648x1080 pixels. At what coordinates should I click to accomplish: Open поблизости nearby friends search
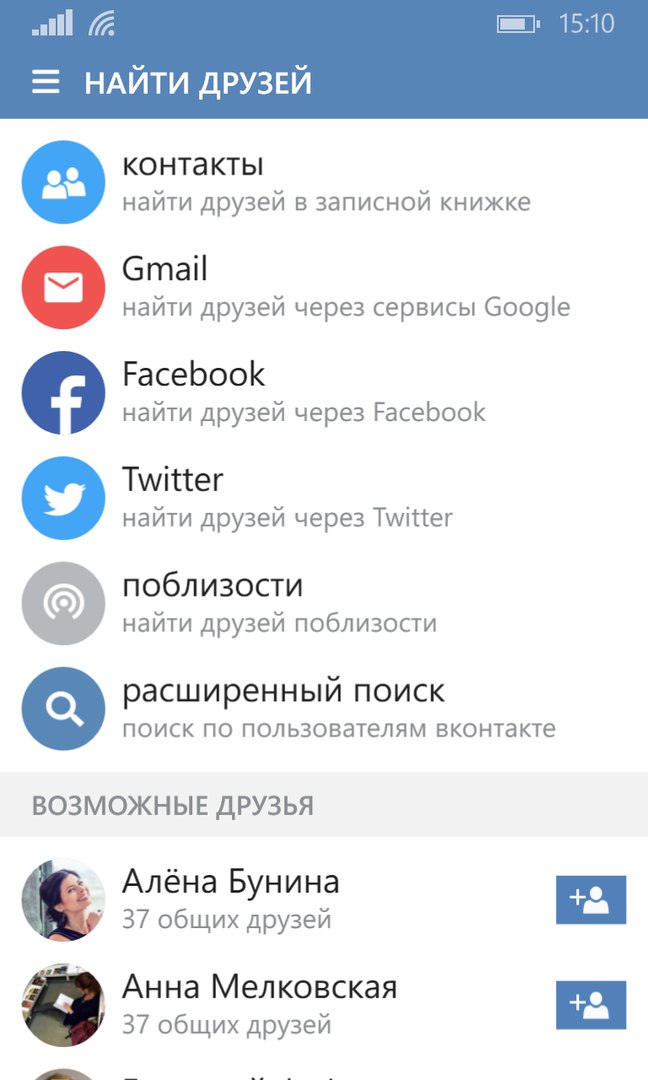pos(324,603)
